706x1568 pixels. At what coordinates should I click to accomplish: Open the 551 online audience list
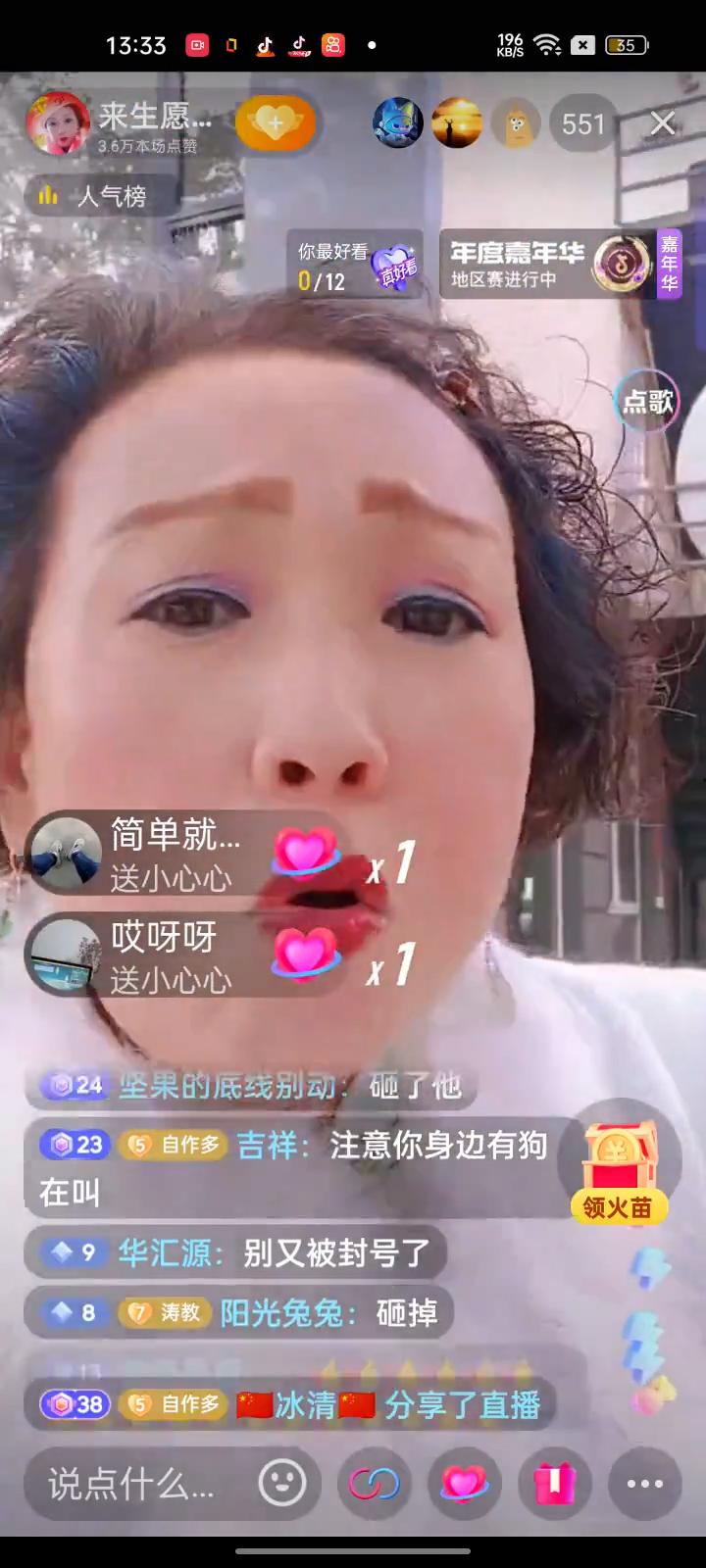pyautogui.click(x=582, y=123)
